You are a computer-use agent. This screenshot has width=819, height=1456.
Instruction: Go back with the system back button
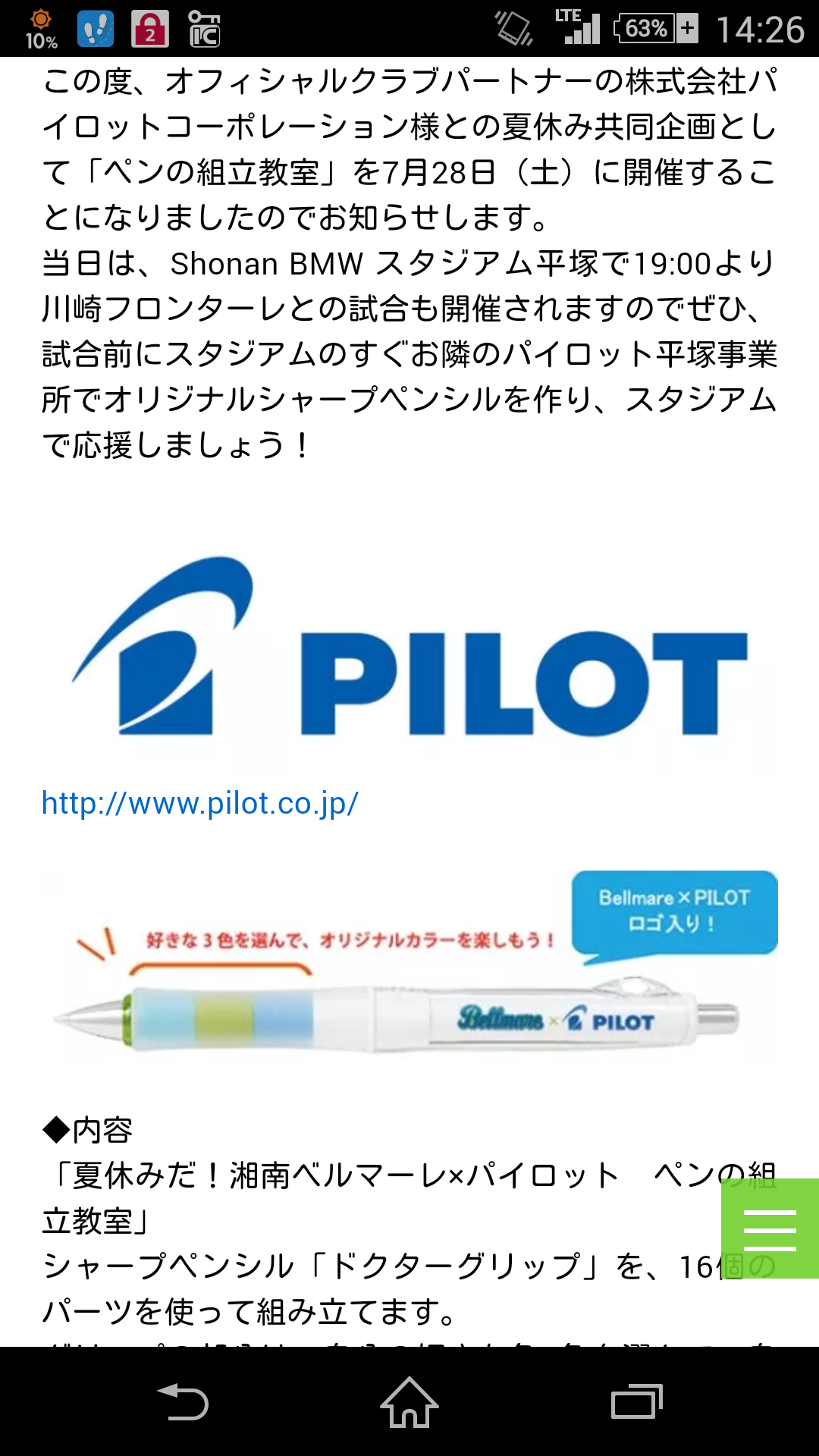click(183, 1402)
